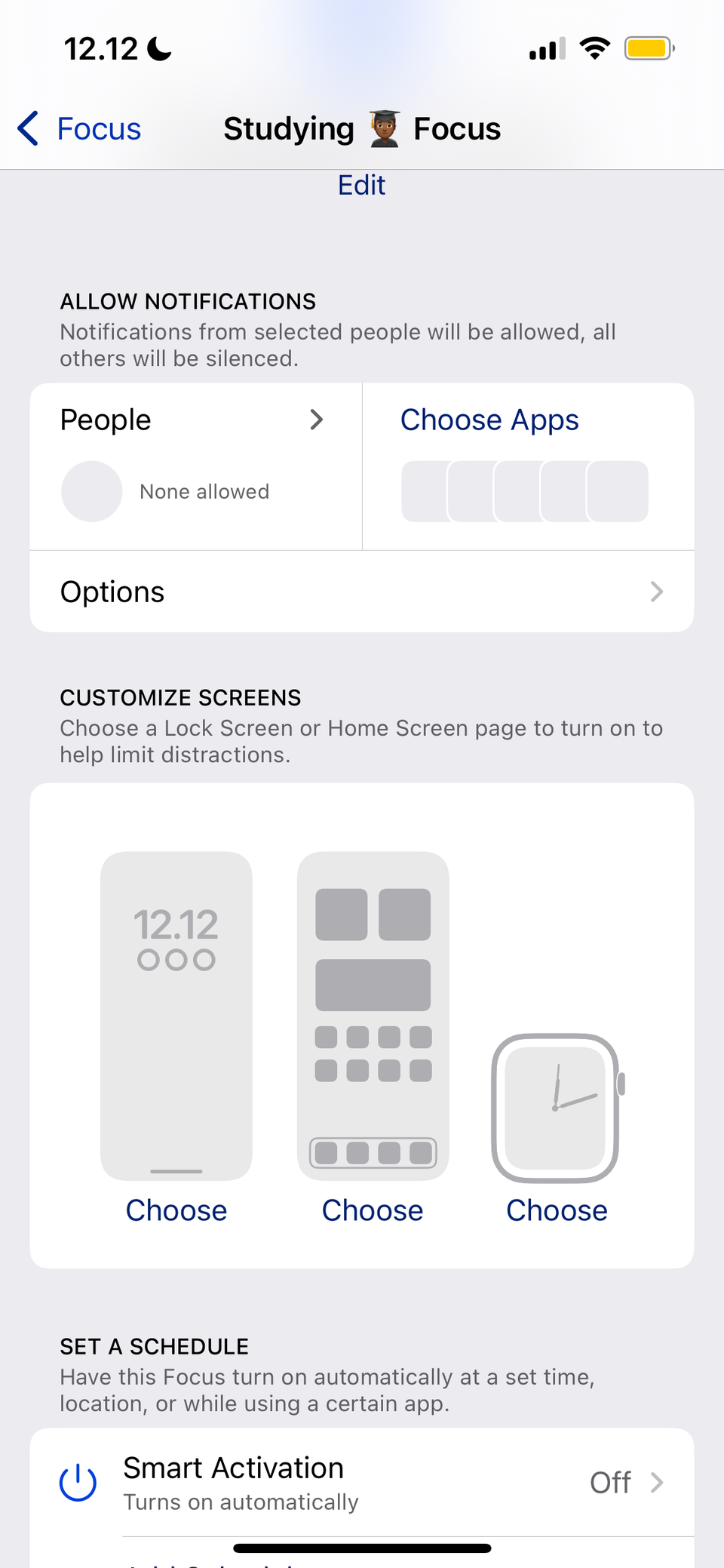Tap the Edit link below the title
This screenshot has width=724, height=1568.
pyautogui.click(x=361, y=186)
